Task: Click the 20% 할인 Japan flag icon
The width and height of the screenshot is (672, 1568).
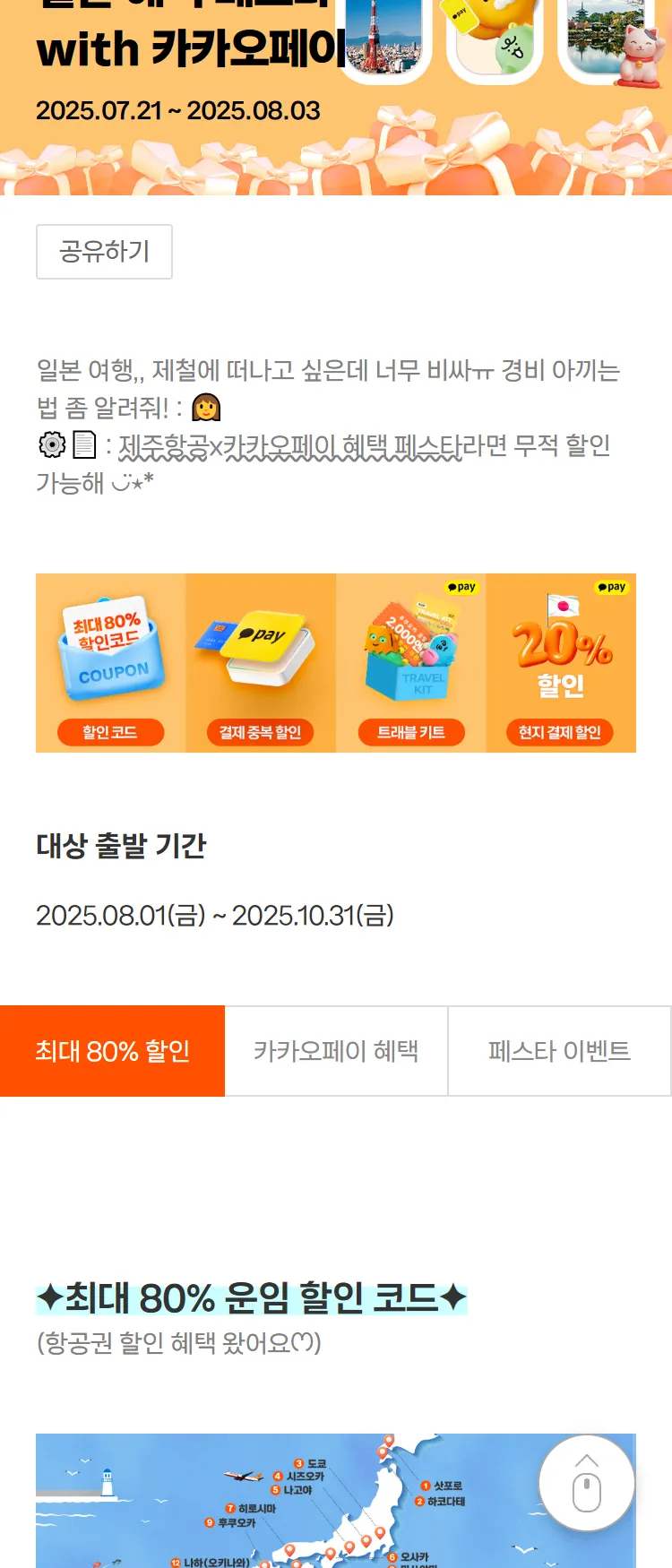Action: [560, 645]
